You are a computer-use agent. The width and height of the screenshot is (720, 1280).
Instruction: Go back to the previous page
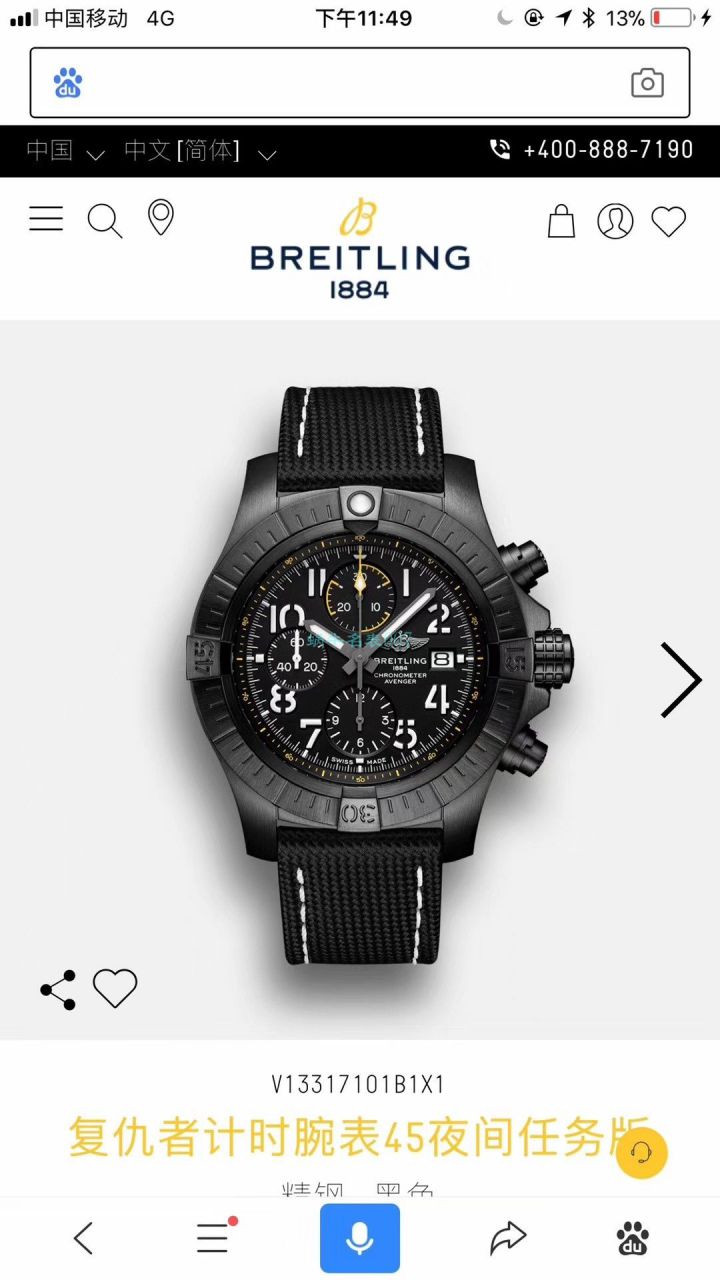coord(84,1238)
